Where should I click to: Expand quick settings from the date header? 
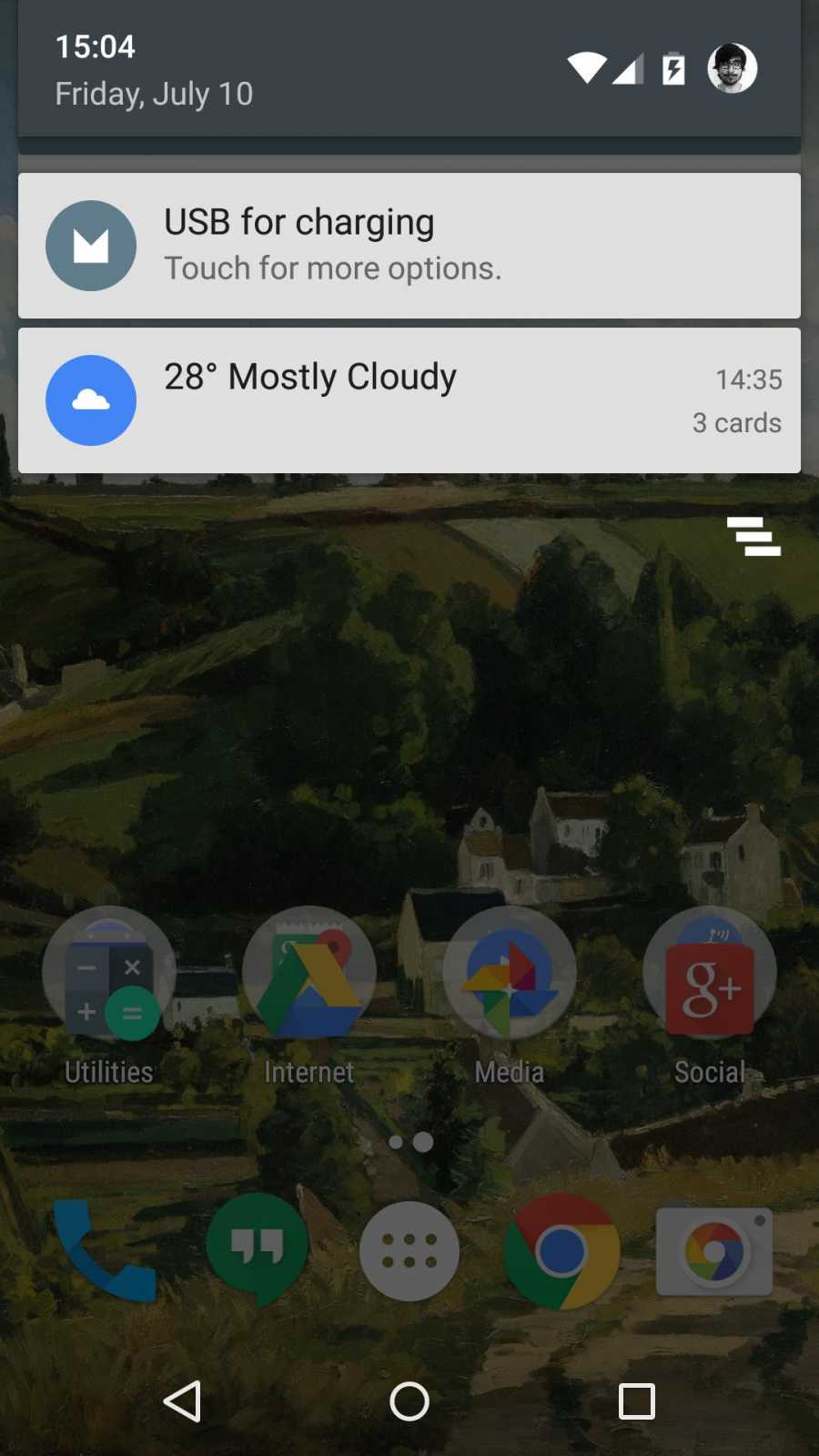point(154,94)
